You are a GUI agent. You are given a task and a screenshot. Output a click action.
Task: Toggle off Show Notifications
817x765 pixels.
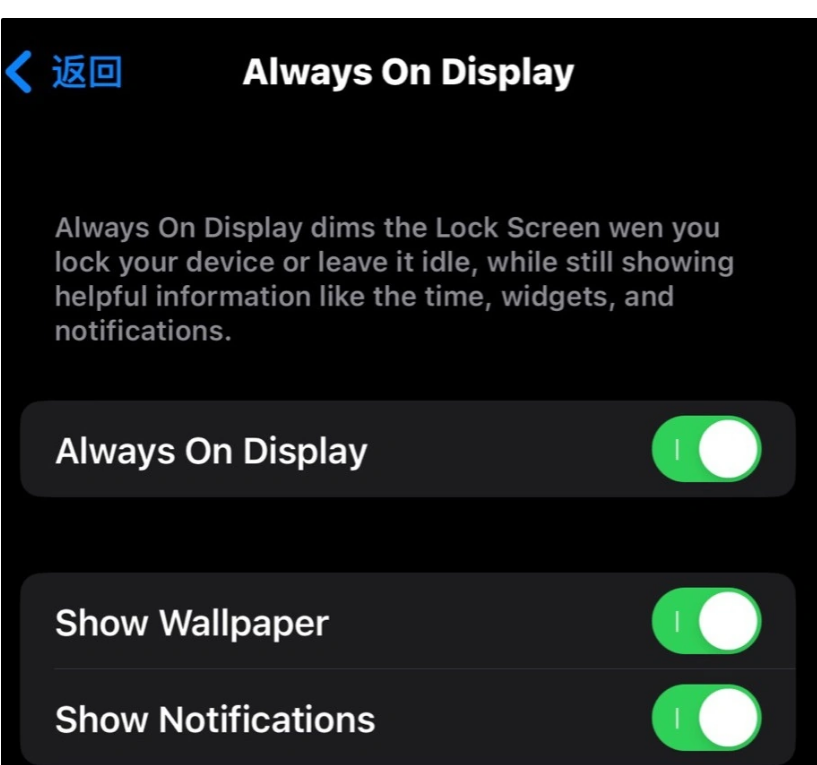point(706,718)
